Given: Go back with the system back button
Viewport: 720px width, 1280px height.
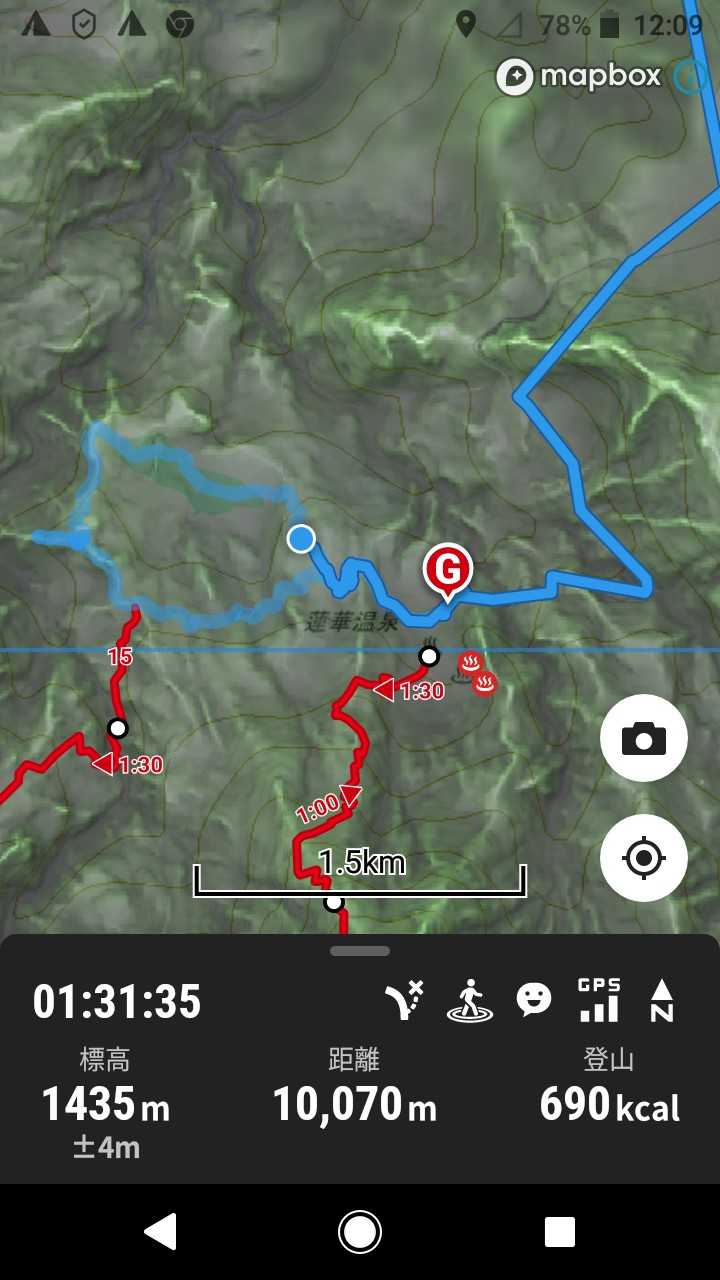Looking at the screenshot, I should click(x=160, y=1232).
